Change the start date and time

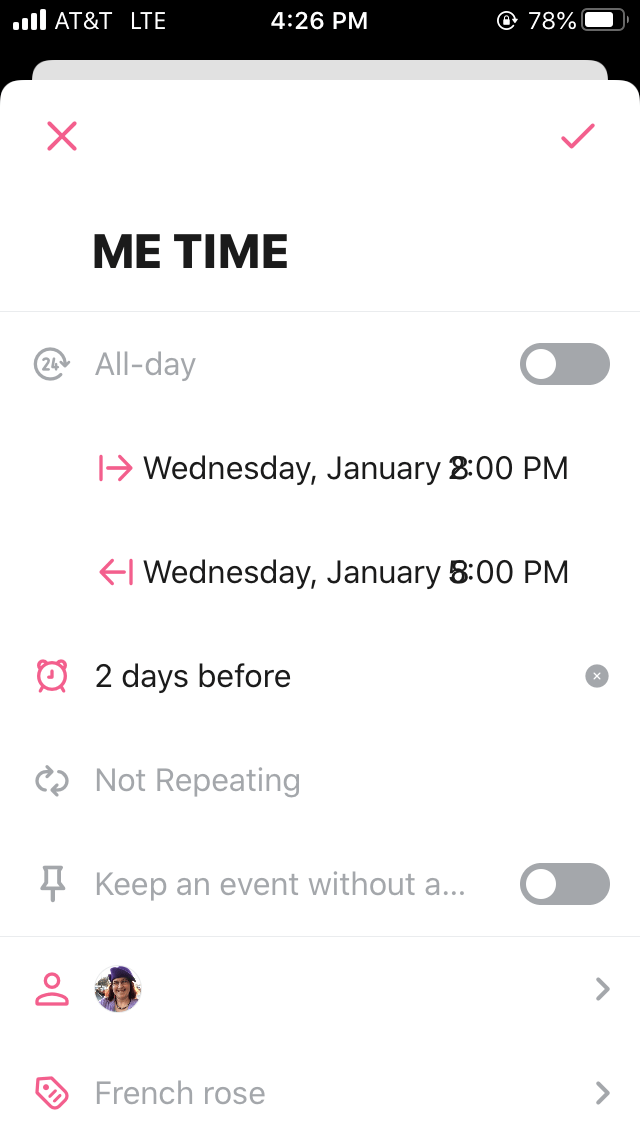[355, 468]
